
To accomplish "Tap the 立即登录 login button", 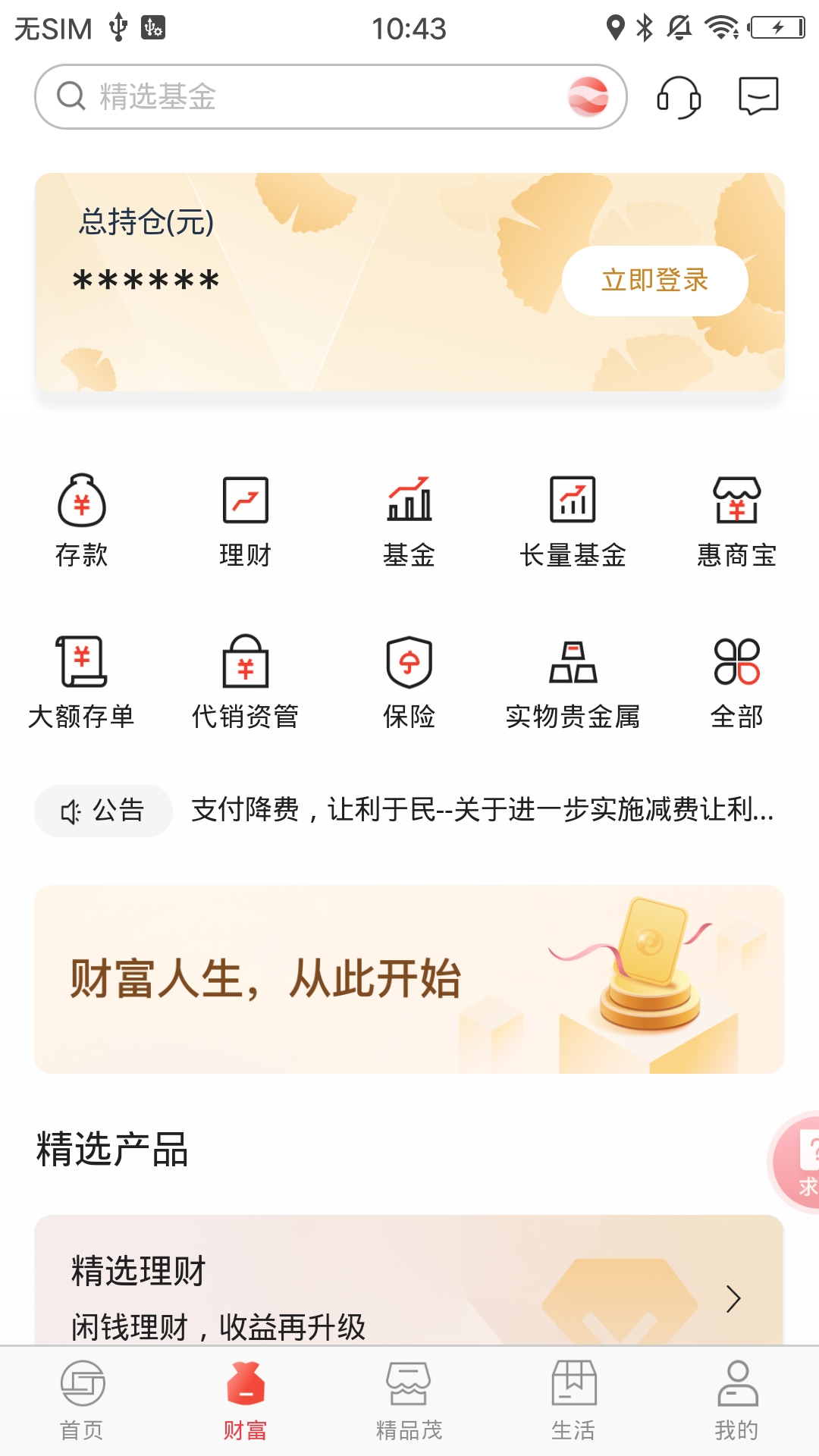I will tap(654, 280).
